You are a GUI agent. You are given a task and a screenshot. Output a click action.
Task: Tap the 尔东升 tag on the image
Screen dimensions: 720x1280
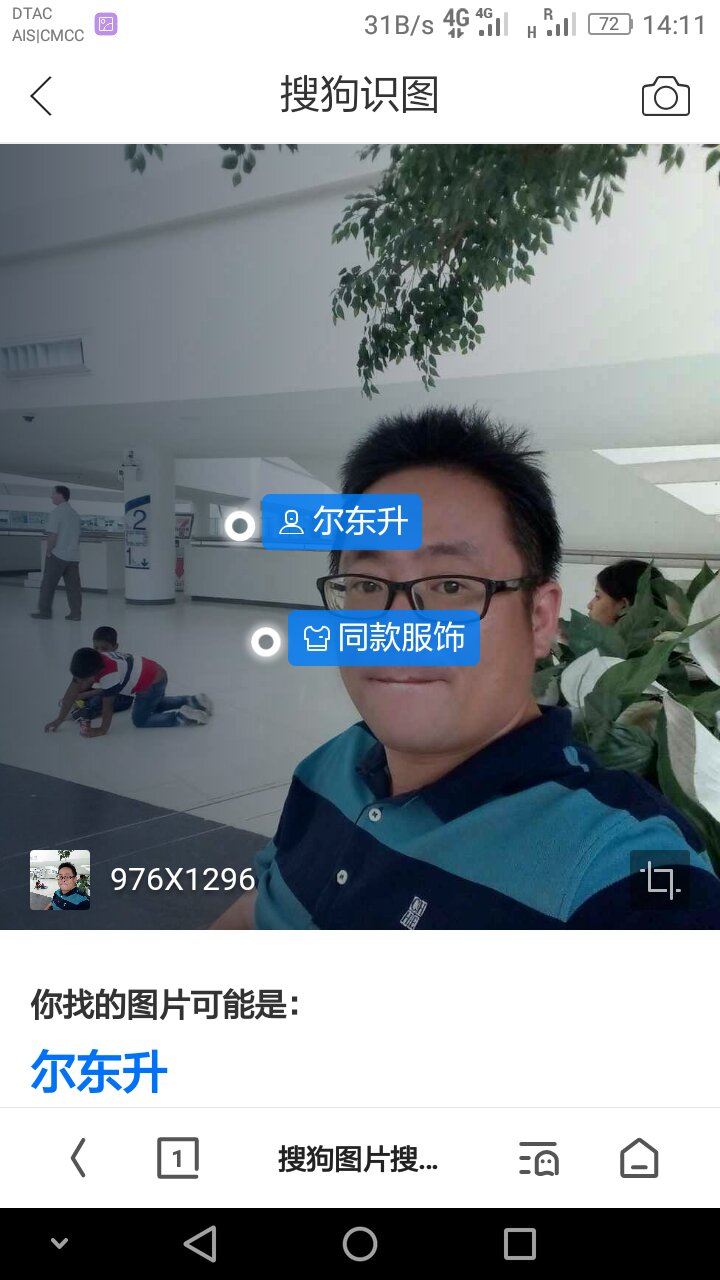click(342, 522)
